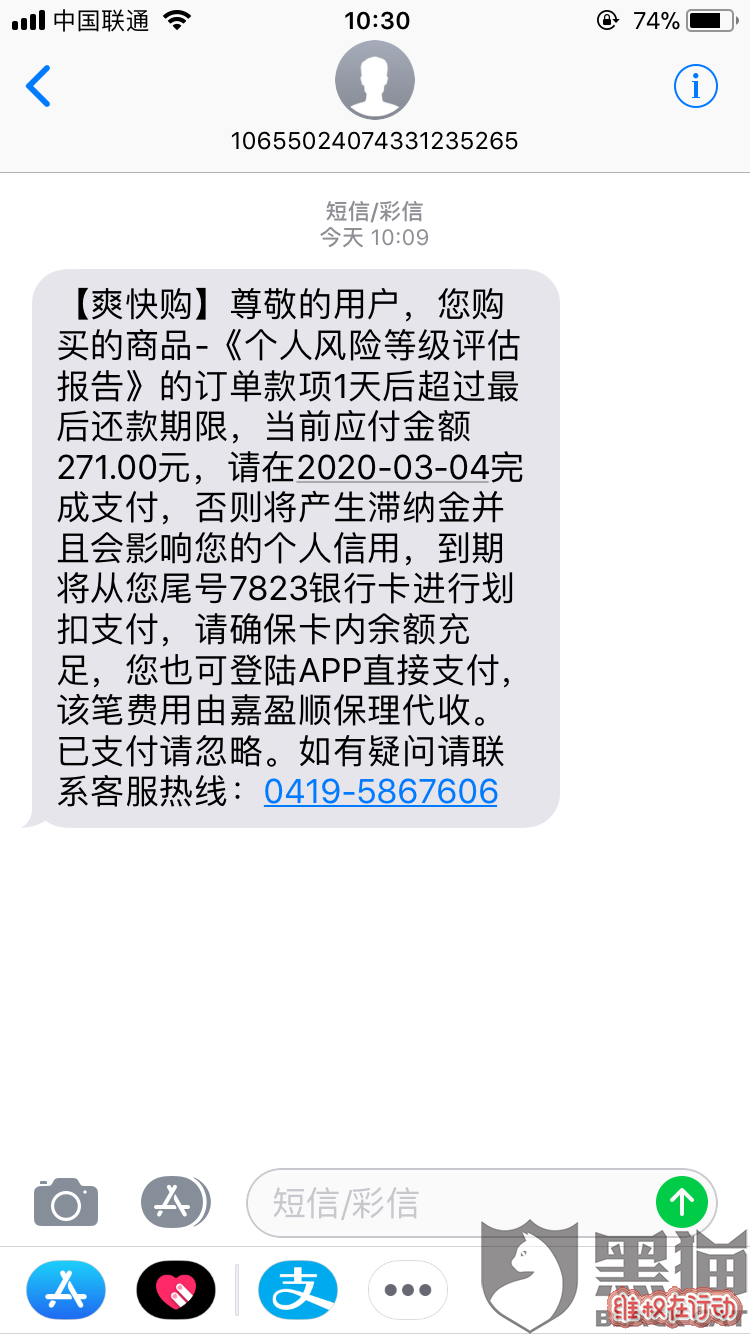
Task: Send the message with the green arrow
Action: (x=682, y=1201)
